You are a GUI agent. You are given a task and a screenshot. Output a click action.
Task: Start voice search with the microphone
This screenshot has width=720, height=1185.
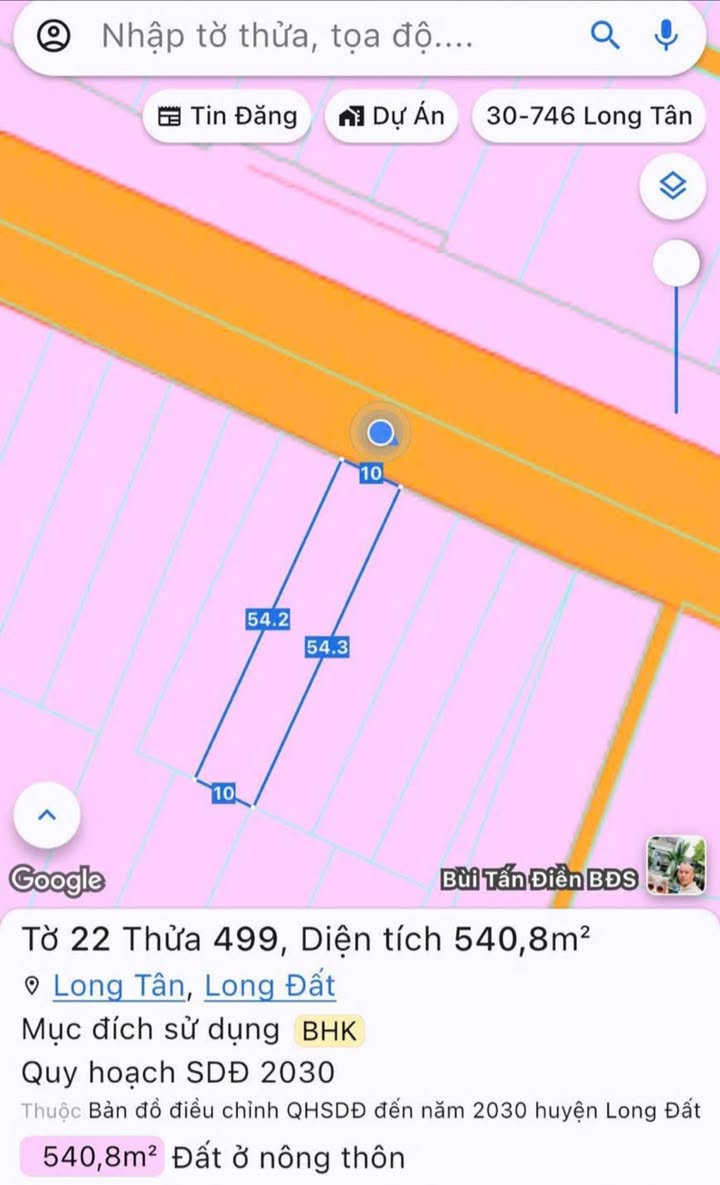click(666, 36)
